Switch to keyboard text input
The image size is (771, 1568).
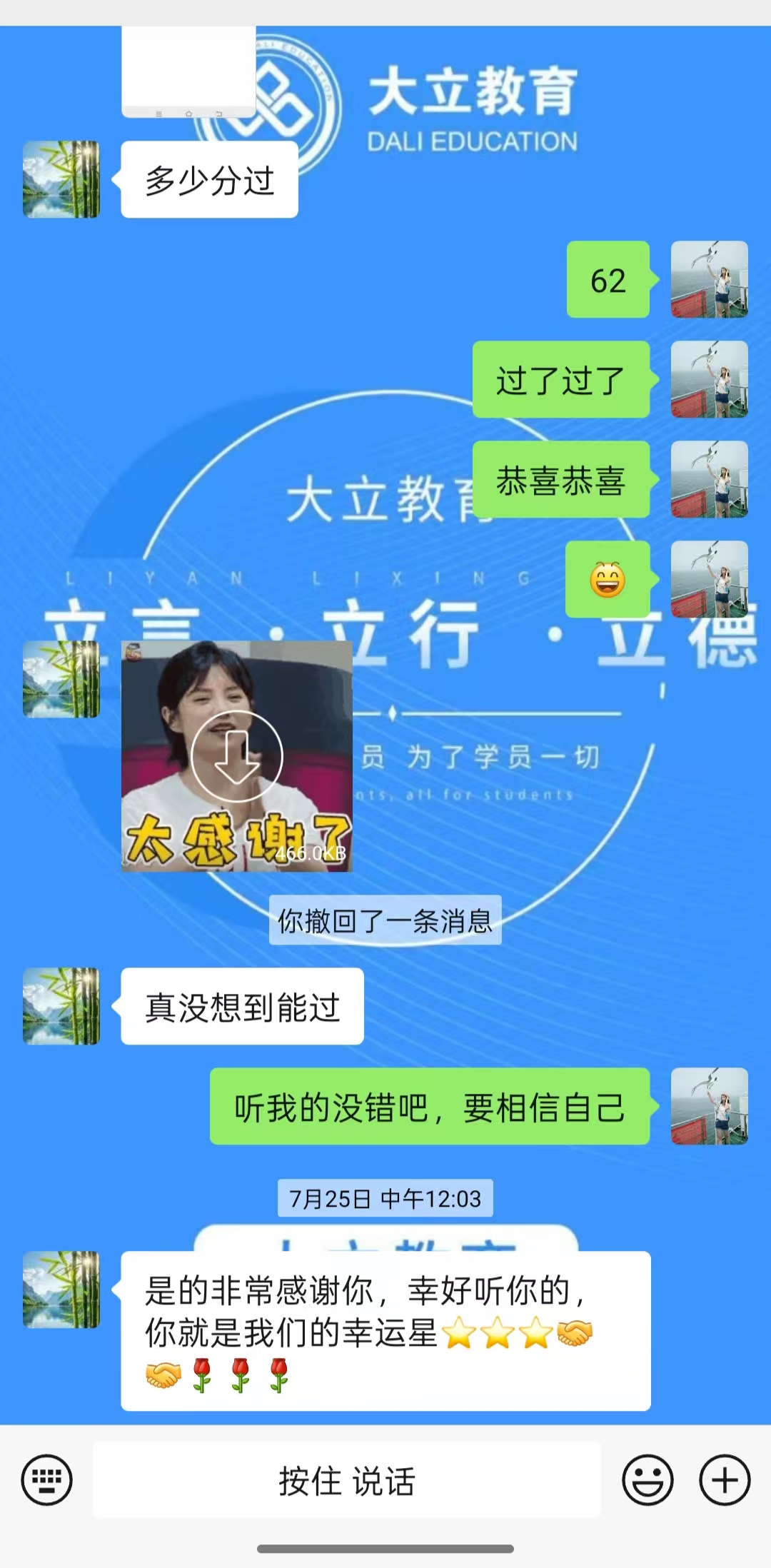click(46, 1479)
